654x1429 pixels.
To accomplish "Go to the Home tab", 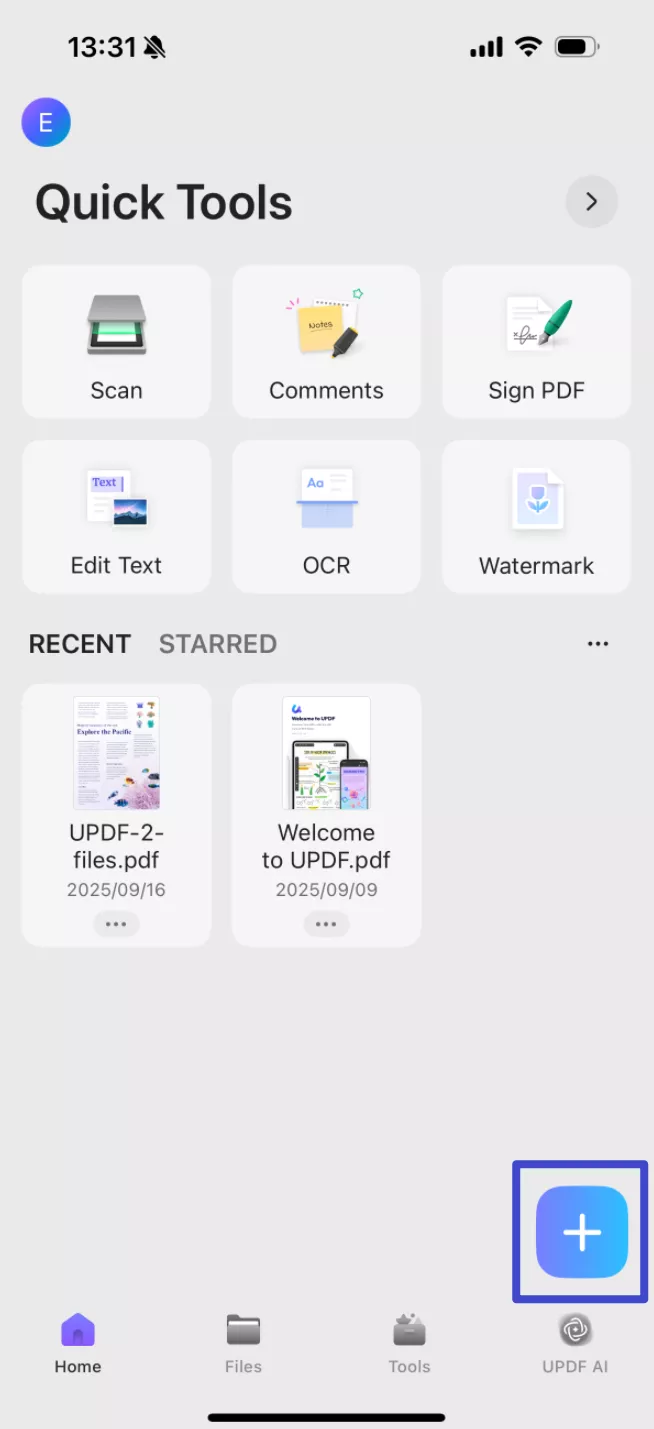I will tap(78, 1343).
